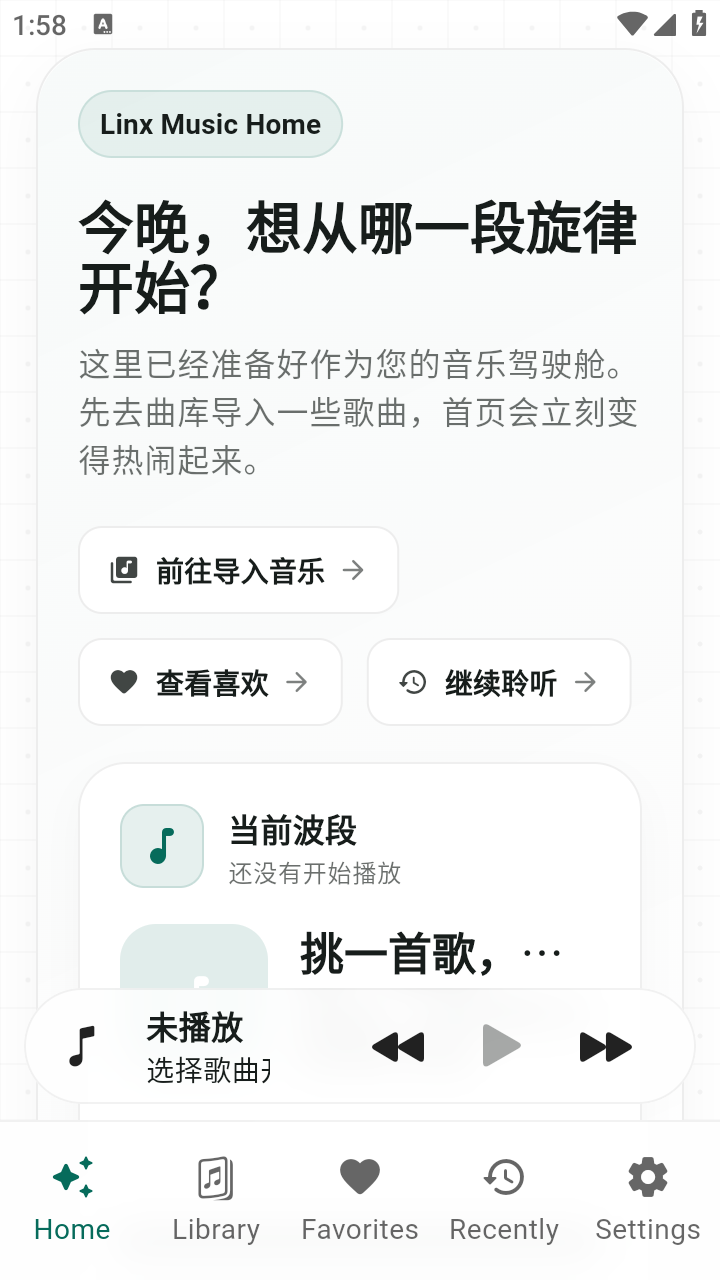Tap the history icon inside 继续聆听 button
Image resolution: width=720 pixels, height=1280 pixels.
pos(411,682)
